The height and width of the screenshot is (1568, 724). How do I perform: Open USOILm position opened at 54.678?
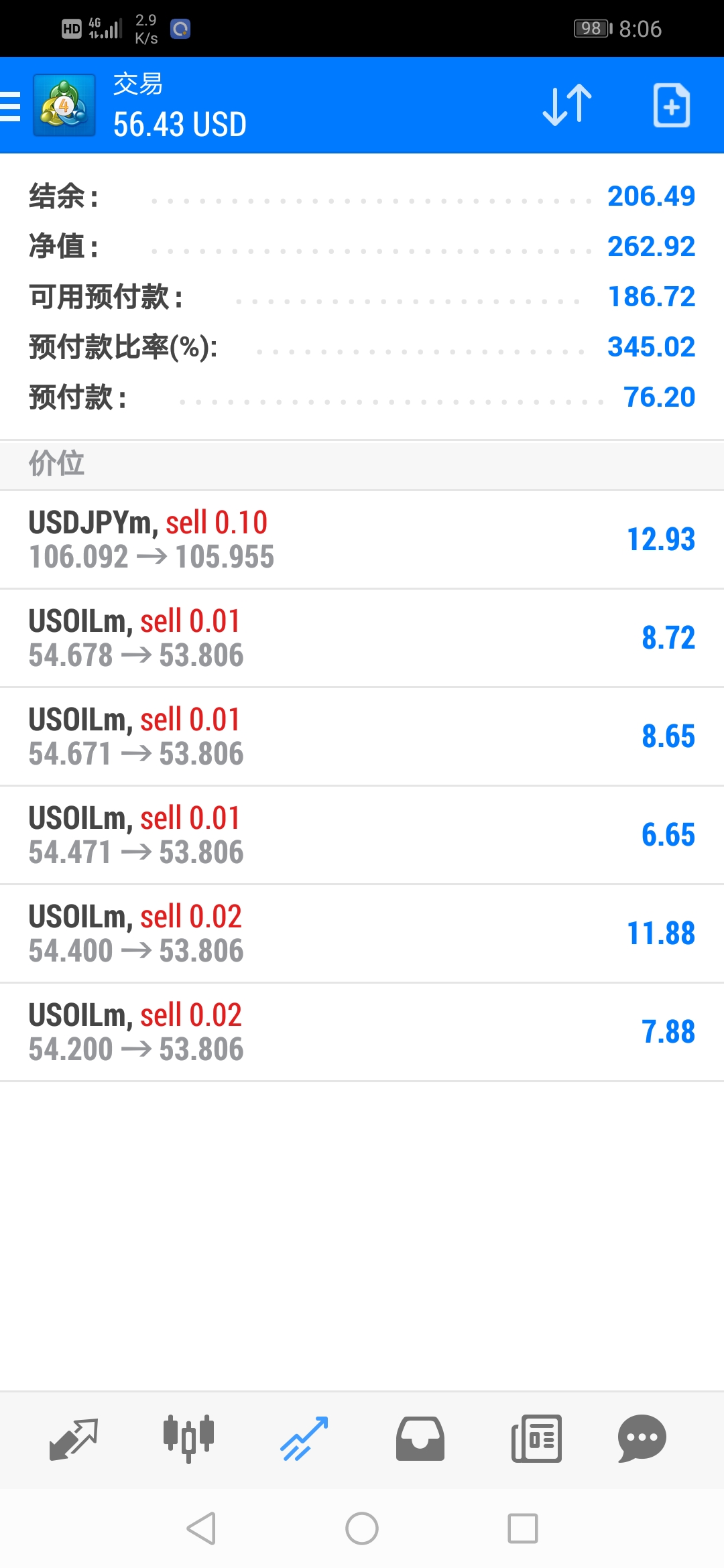(x=362, y=639)
